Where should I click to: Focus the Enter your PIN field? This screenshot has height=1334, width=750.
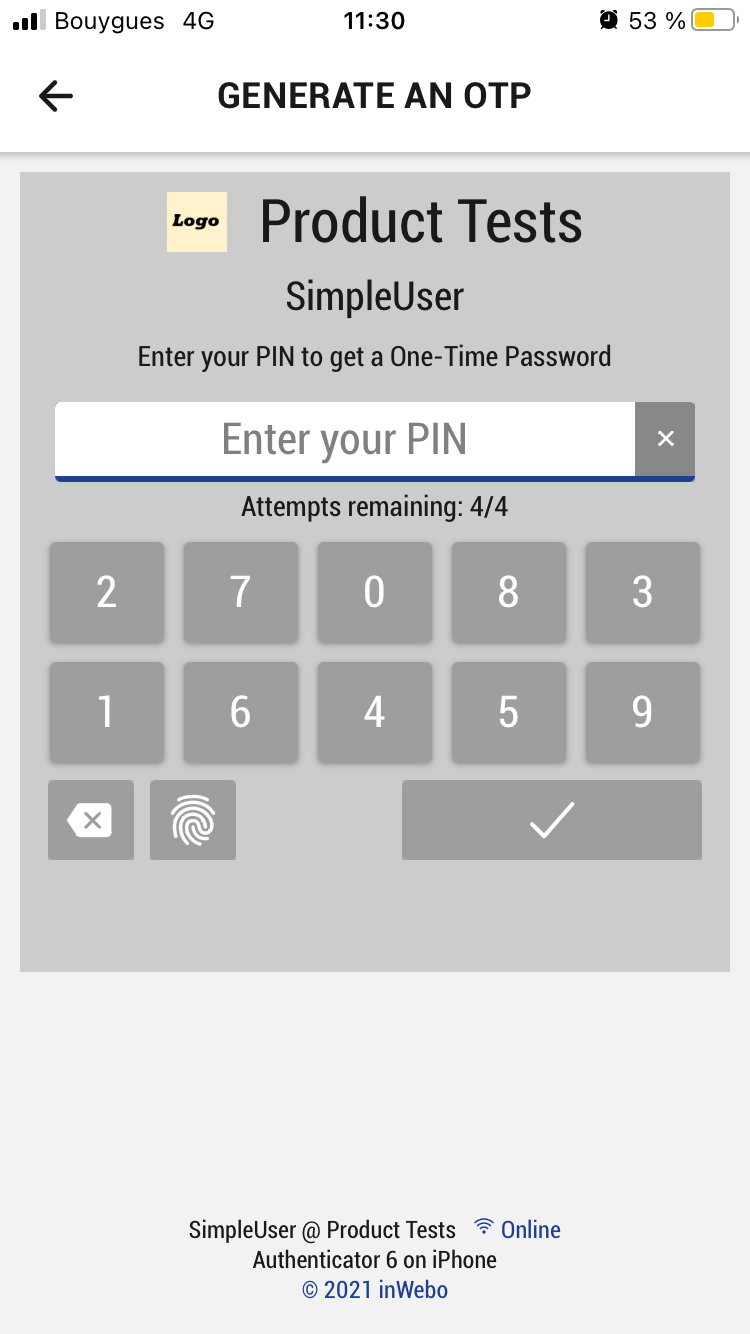tap(345, 440)
